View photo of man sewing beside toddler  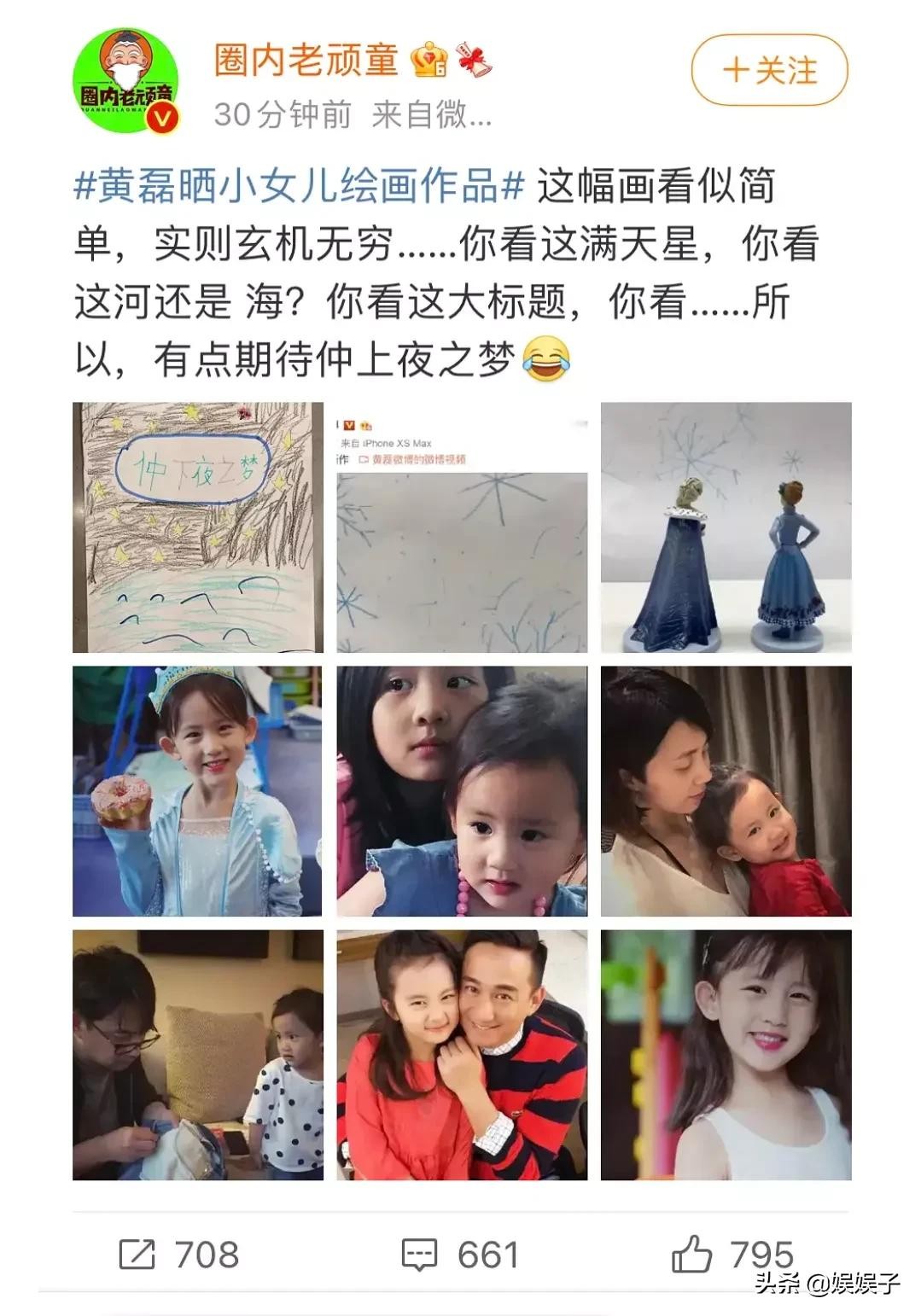coord(197,1055)
